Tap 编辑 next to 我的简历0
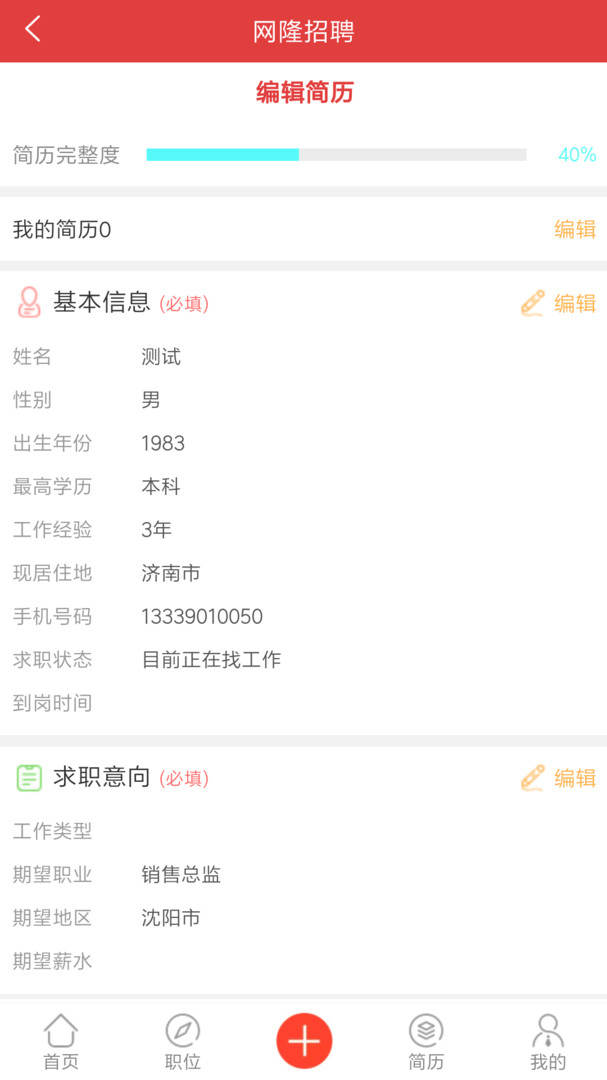607x1080 pixels. coord(575,229)
